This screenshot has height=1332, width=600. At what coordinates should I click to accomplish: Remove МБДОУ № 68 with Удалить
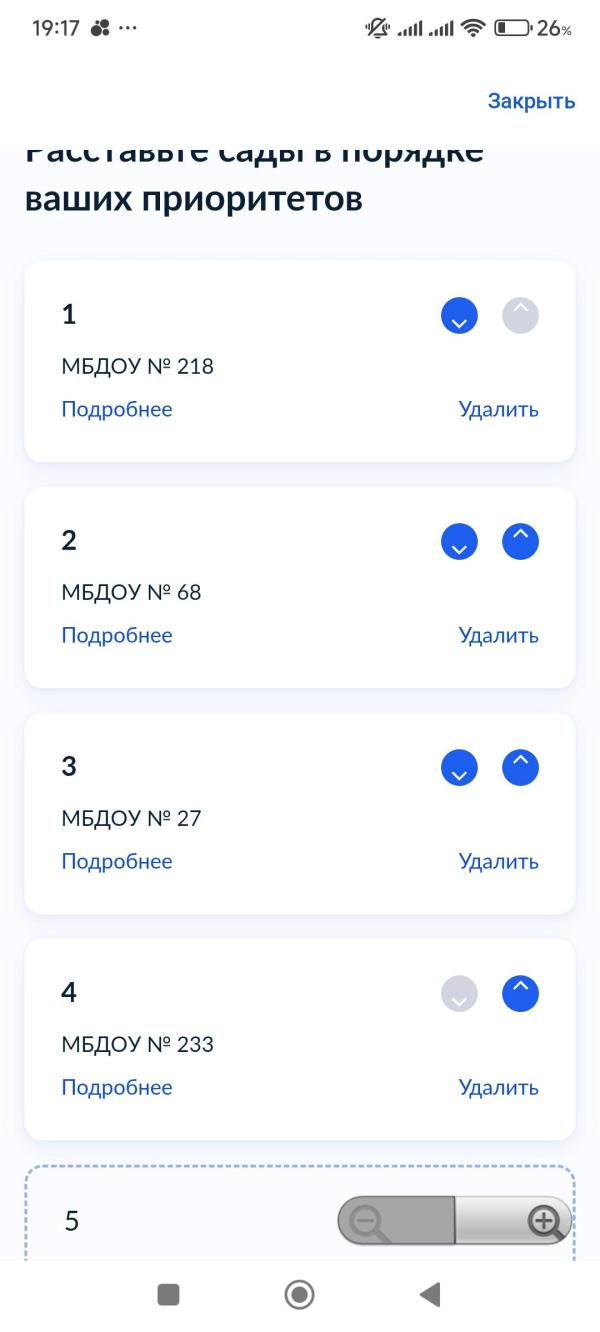coord(498,635)
